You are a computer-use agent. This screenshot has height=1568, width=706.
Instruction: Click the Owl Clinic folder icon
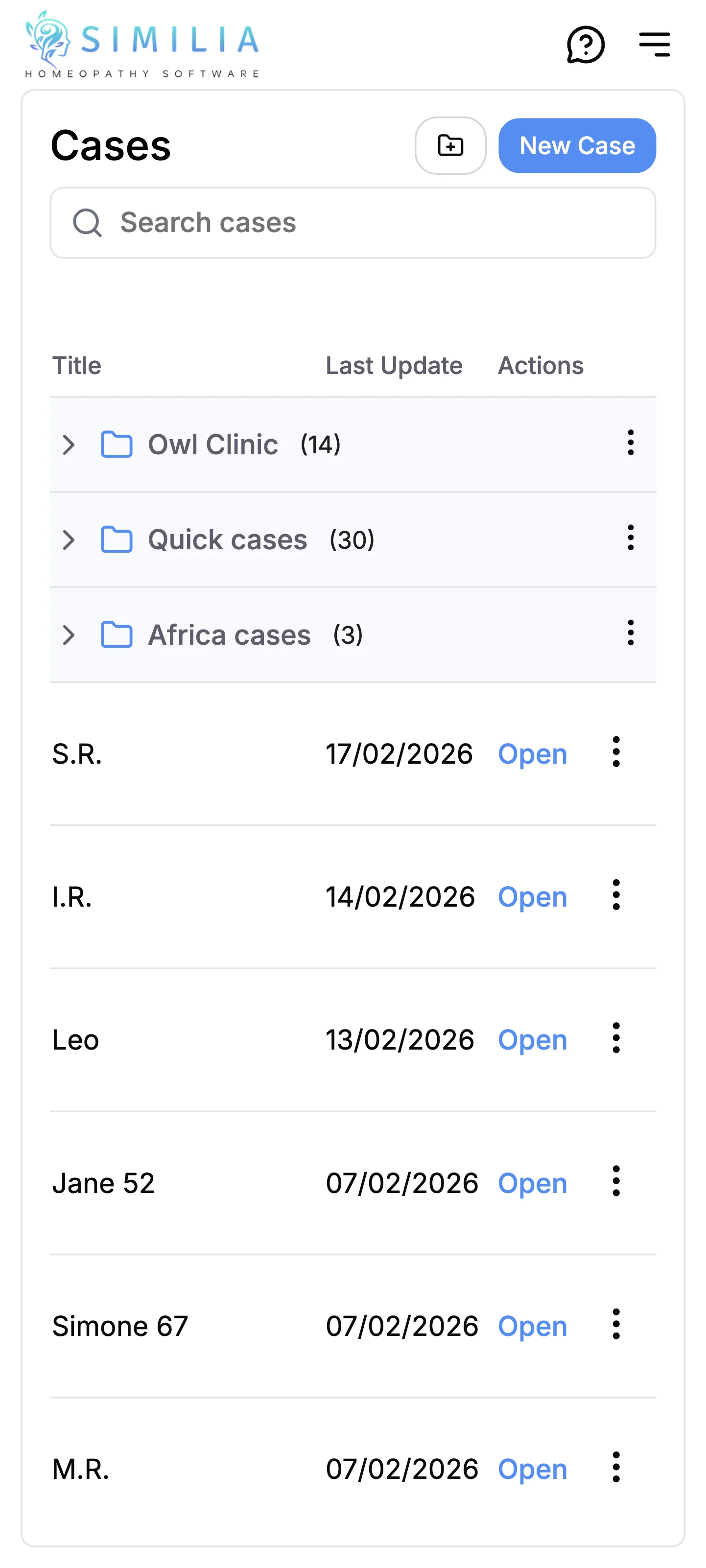click(118, 445)
